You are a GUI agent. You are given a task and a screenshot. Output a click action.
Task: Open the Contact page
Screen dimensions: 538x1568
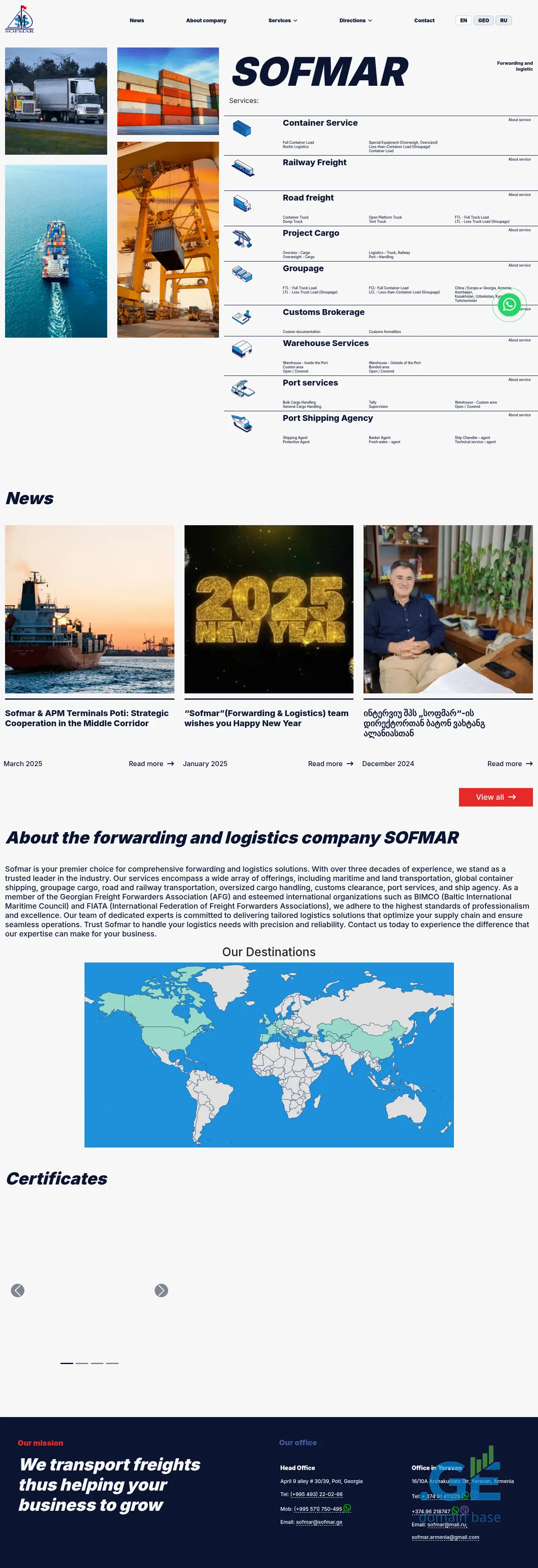(x=424, y=21)
